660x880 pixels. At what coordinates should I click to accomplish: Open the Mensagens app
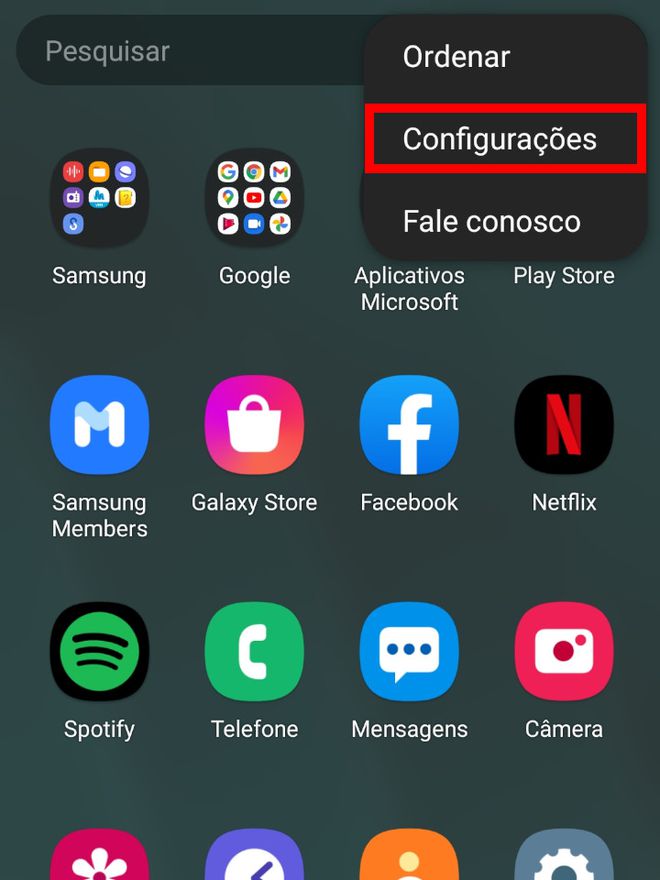pos(409,651)
